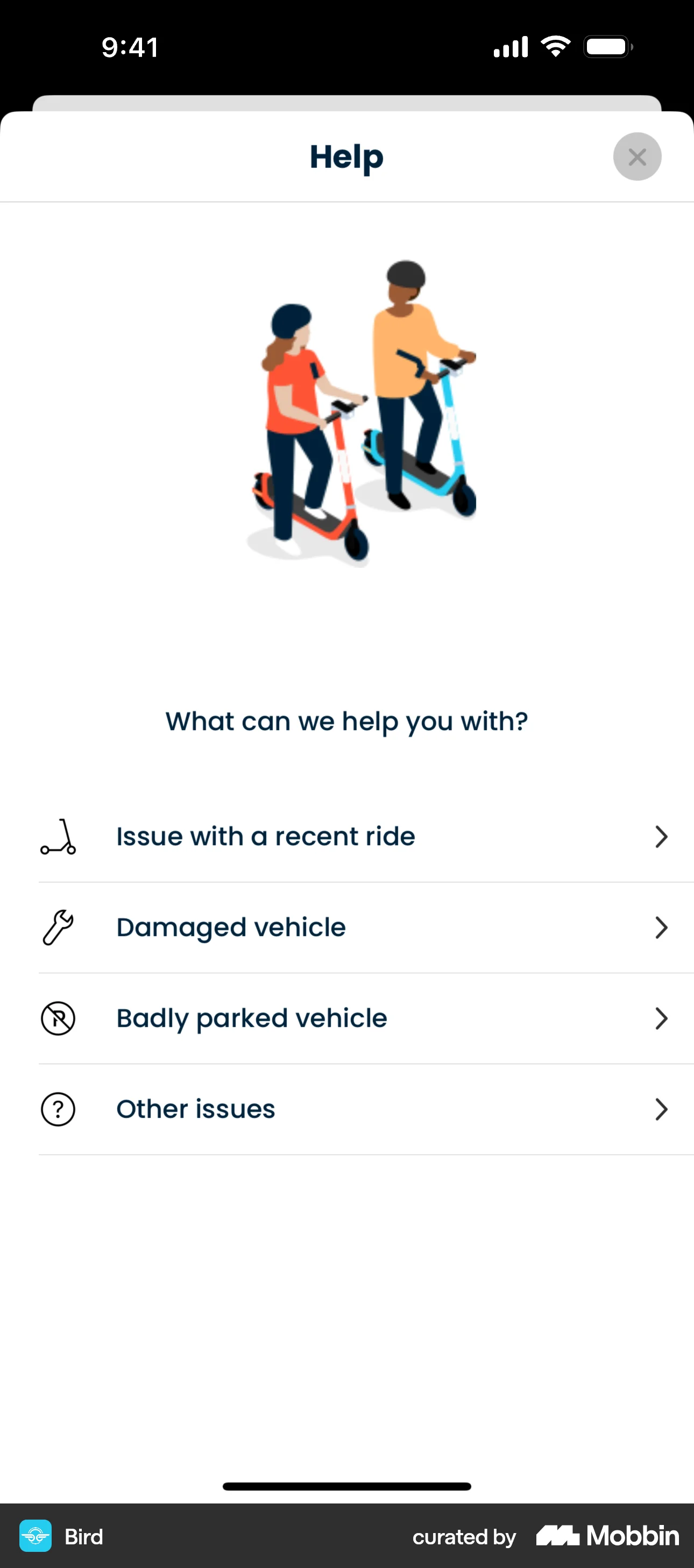This screenshot has width=694, height=1568.
Task: Open Issue with a recent ride
Action: pyautogui.click(x=265, y=837)
